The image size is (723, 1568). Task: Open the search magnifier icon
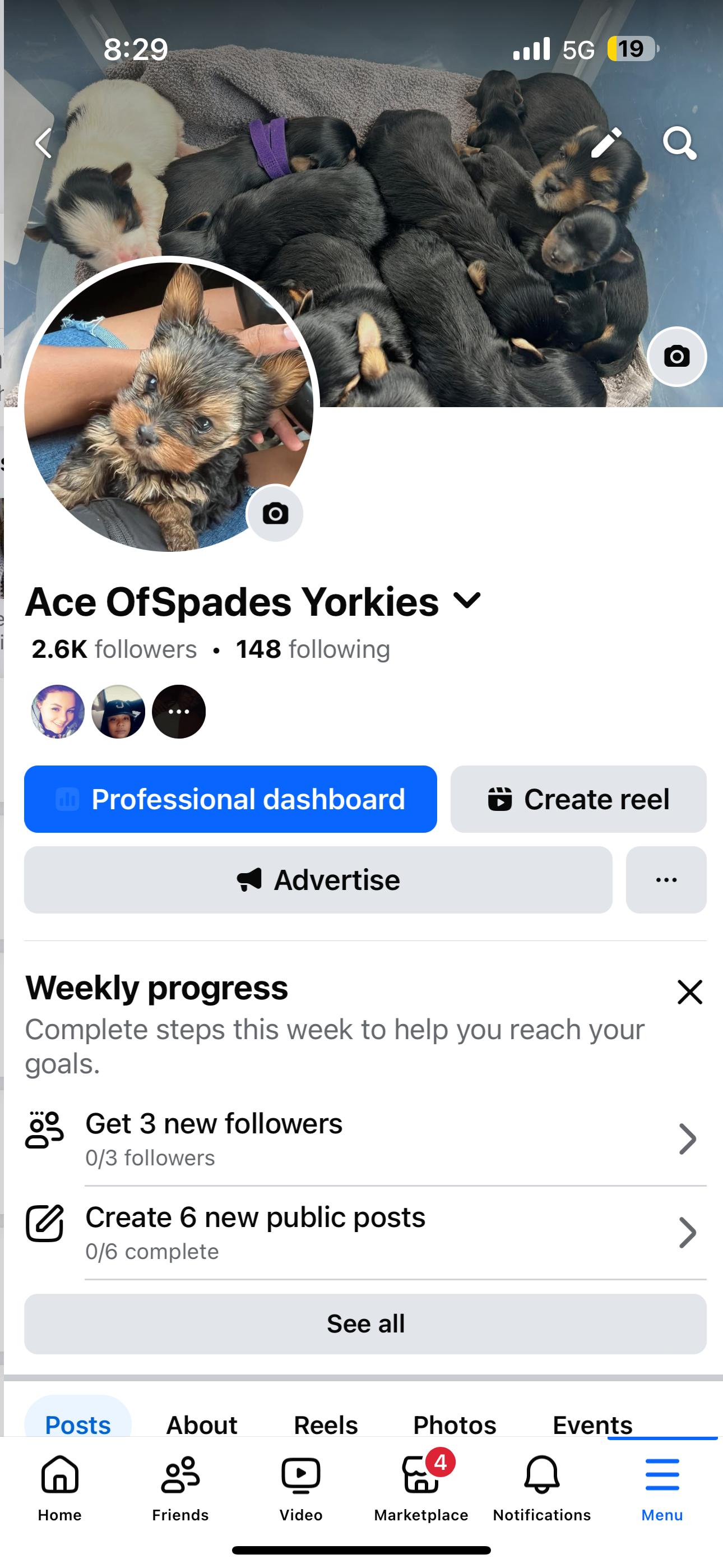(x=679, y=142)
